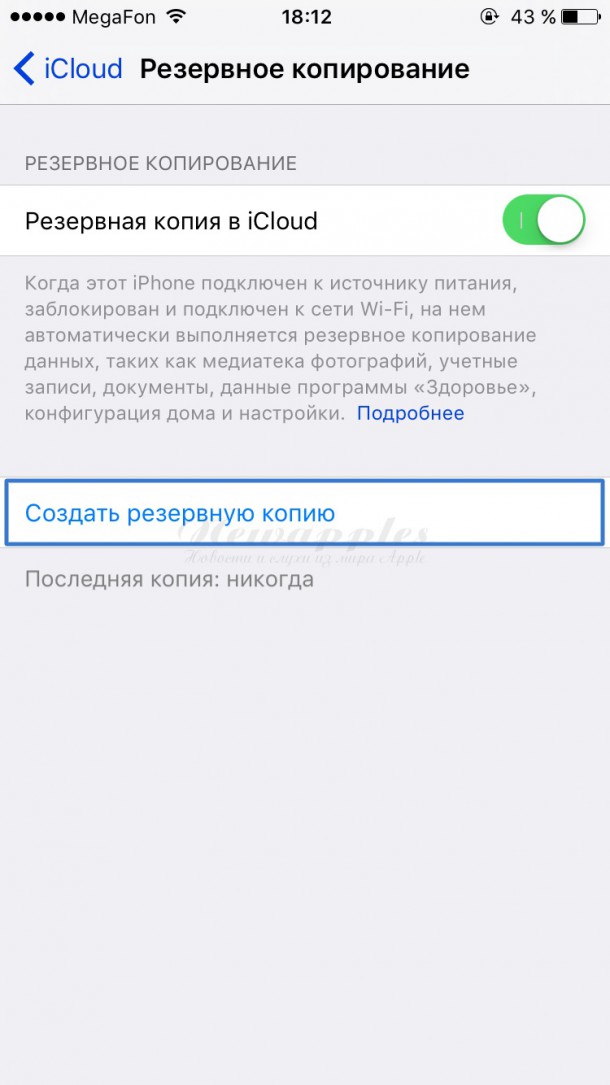Toggle the Резервная копия в iCloud switch

(543, 221)
